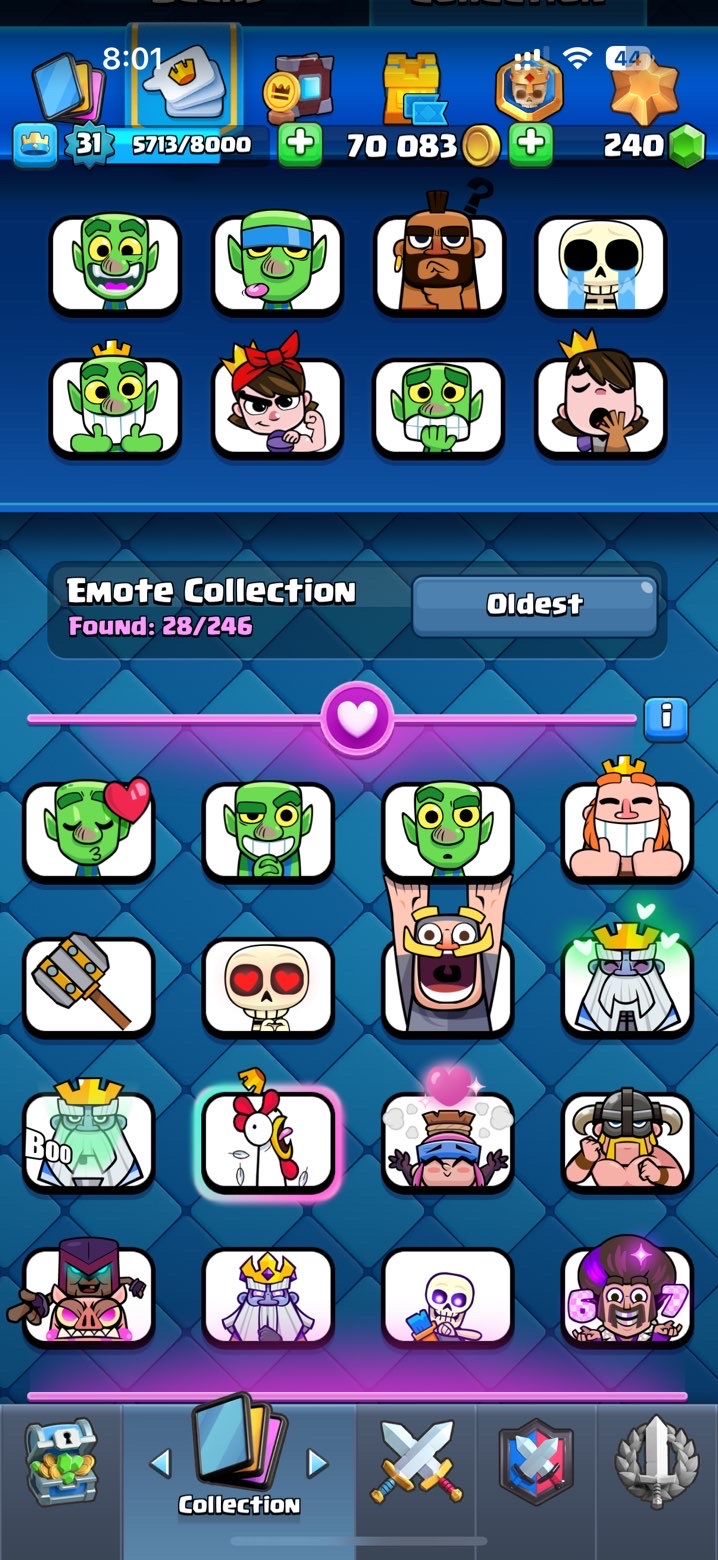
Task: Add more gold with green plus
Action: click(x=531, y=146)
